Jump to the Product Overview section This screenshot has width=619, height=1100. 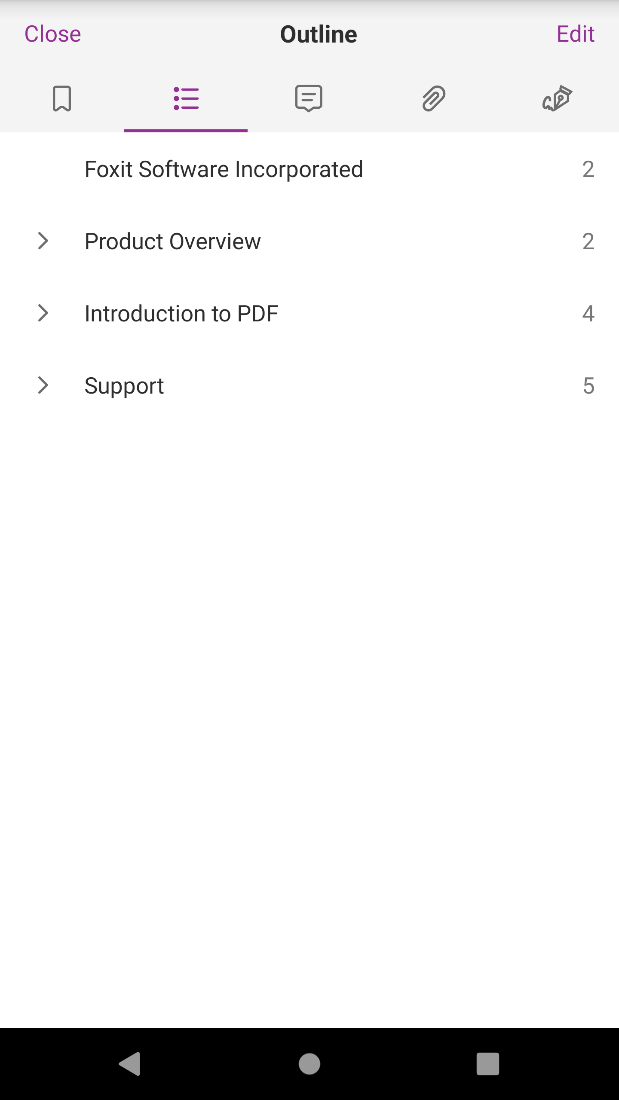[x=172, y=242]
